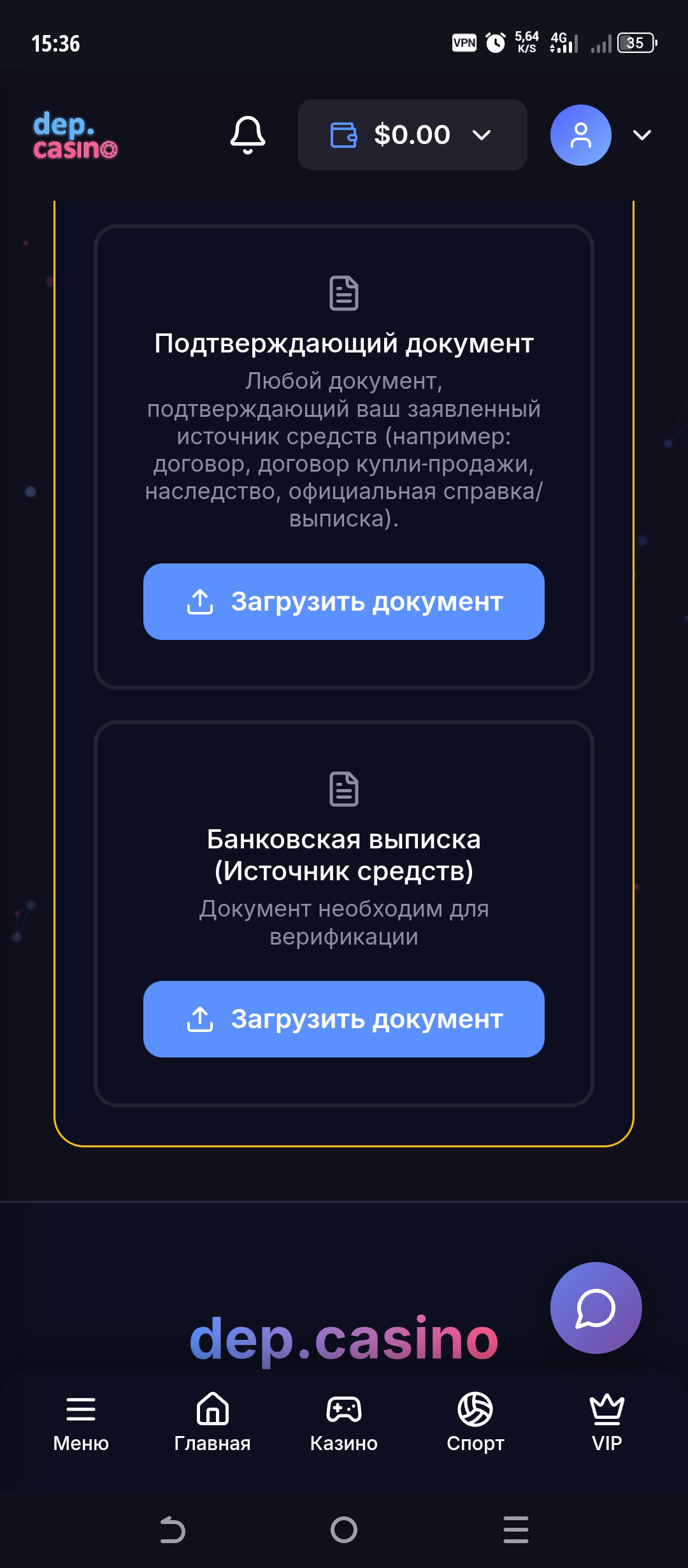The height and width of the screenshot is (1568, 688).
Task: Go back with the system back button
Action: pyautogui.click(x=172, y=1530)
